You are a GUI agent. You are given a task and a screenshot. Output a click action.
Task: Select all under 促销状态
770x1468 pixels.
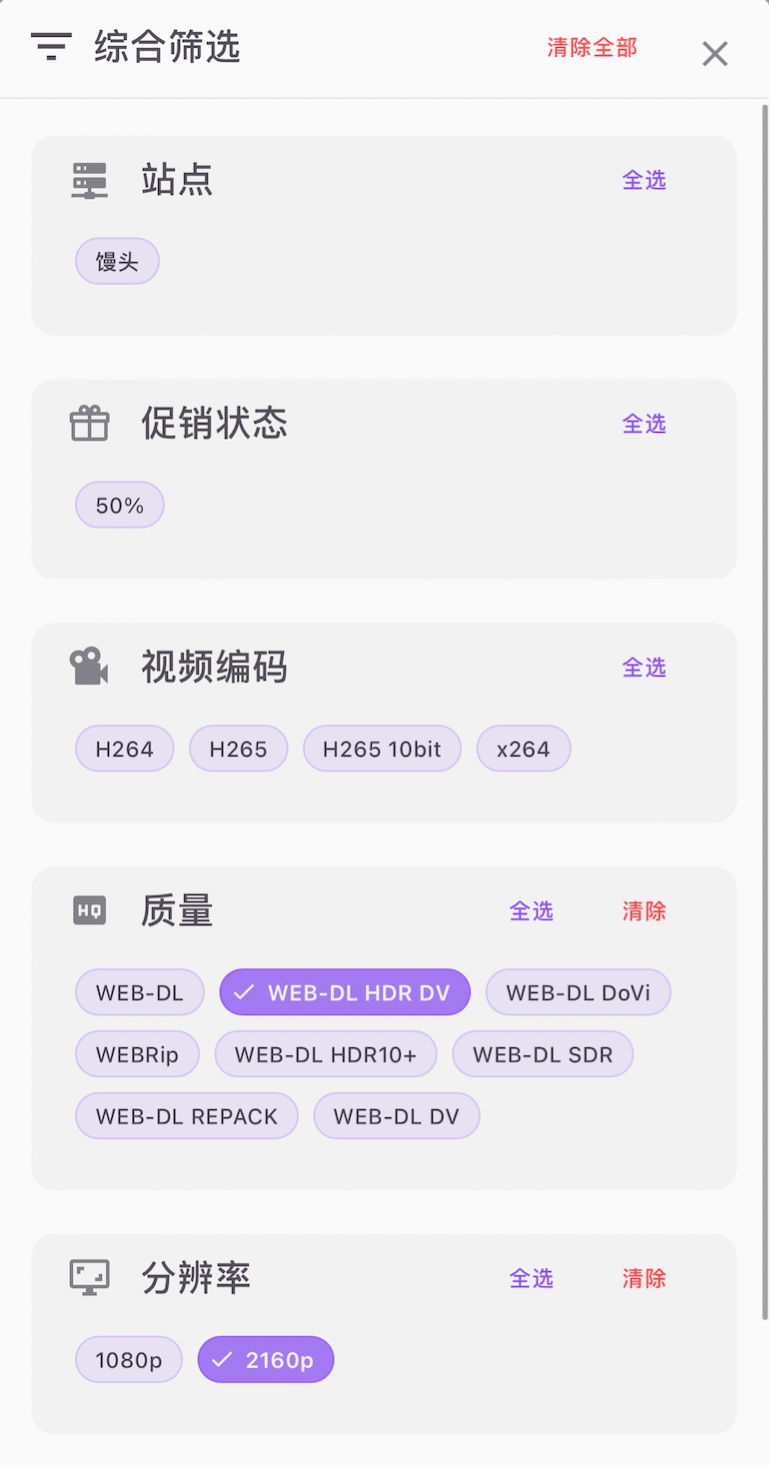click(644, 424)
